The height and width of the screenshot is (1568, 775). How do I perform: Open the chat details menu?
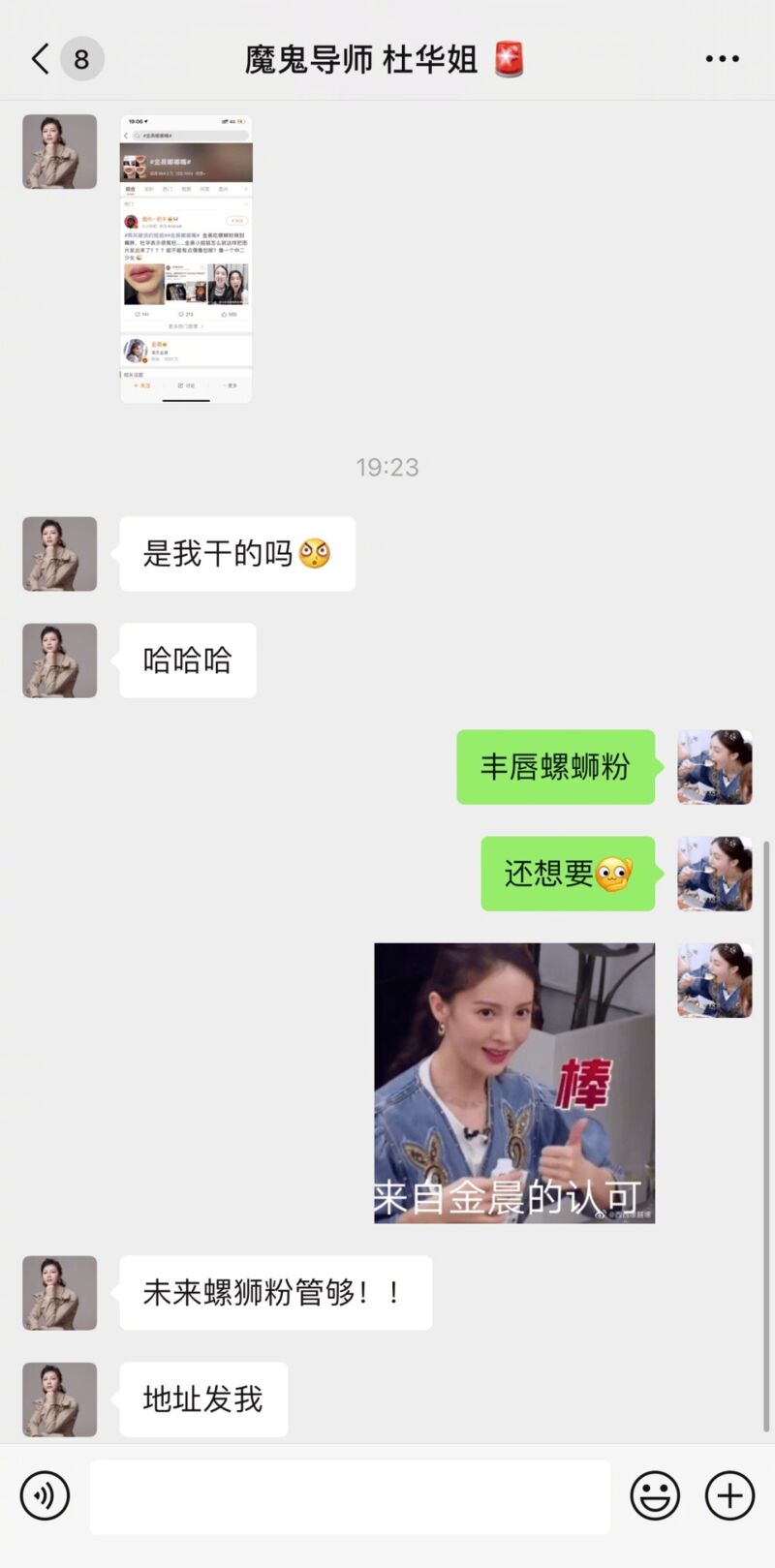tap(722, 59)
